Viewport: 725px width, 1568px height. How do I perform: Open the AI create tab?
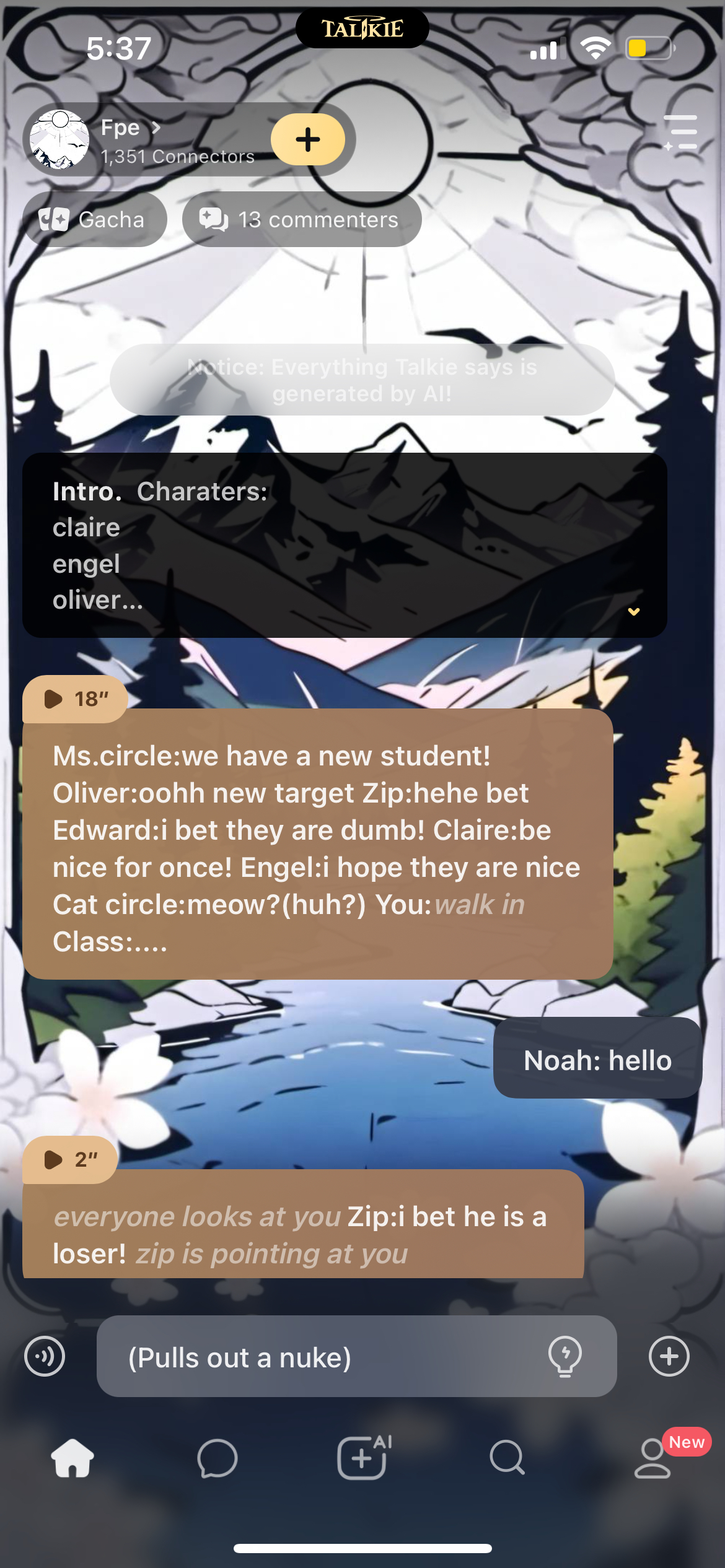pyautogui.click(x=362, y=1458)
